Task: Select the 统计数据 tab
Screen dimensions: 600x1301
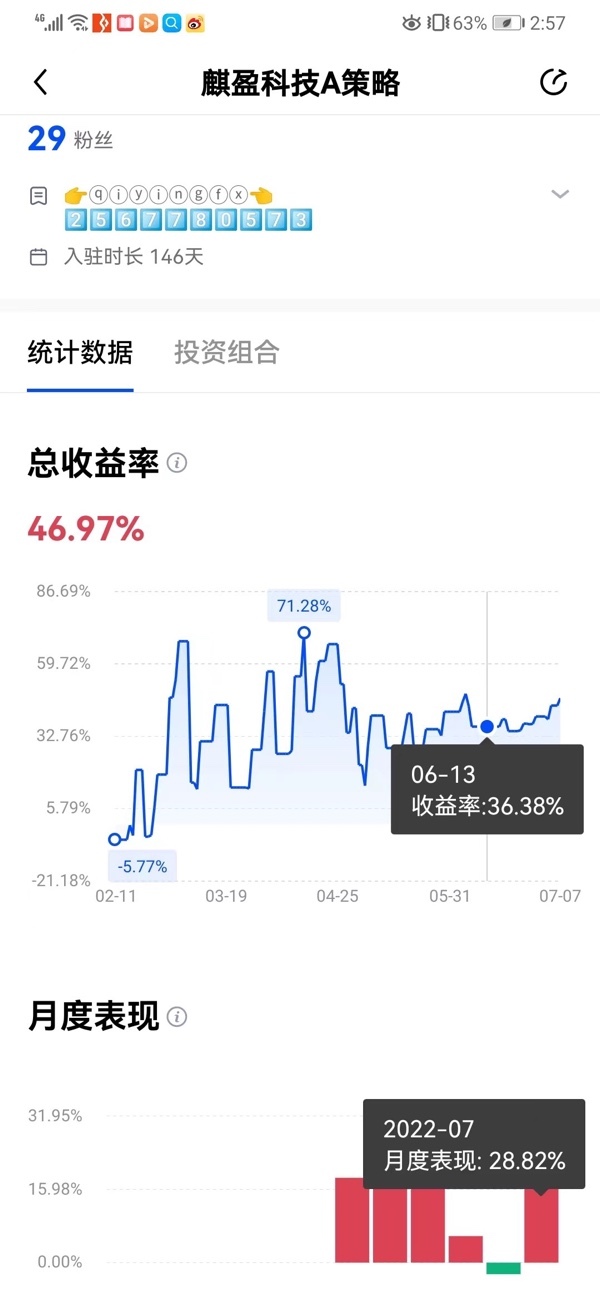Action: (80, 352)
